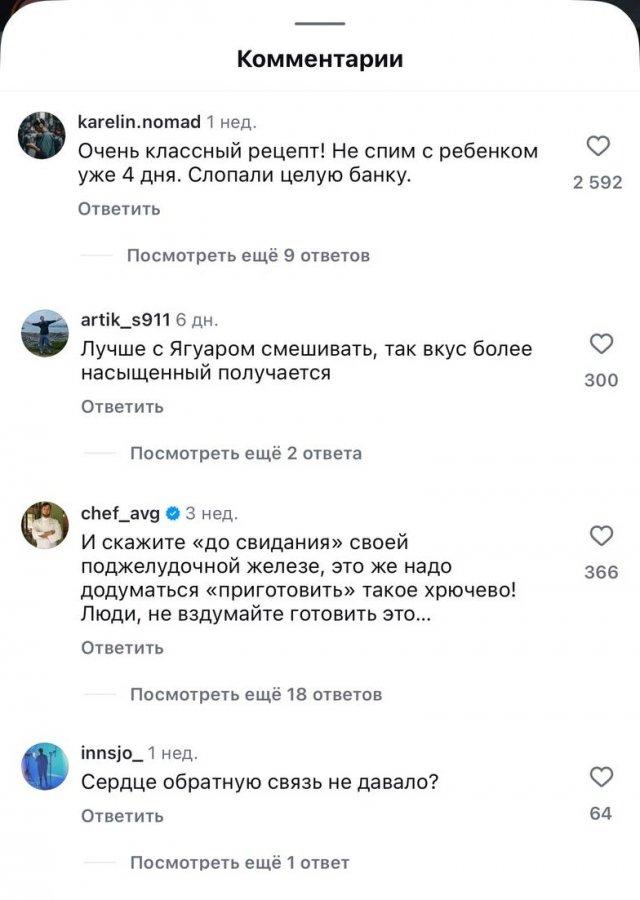Reply to artik_s911's comment
Screen dimensions: 640x900
click(122, 406)
